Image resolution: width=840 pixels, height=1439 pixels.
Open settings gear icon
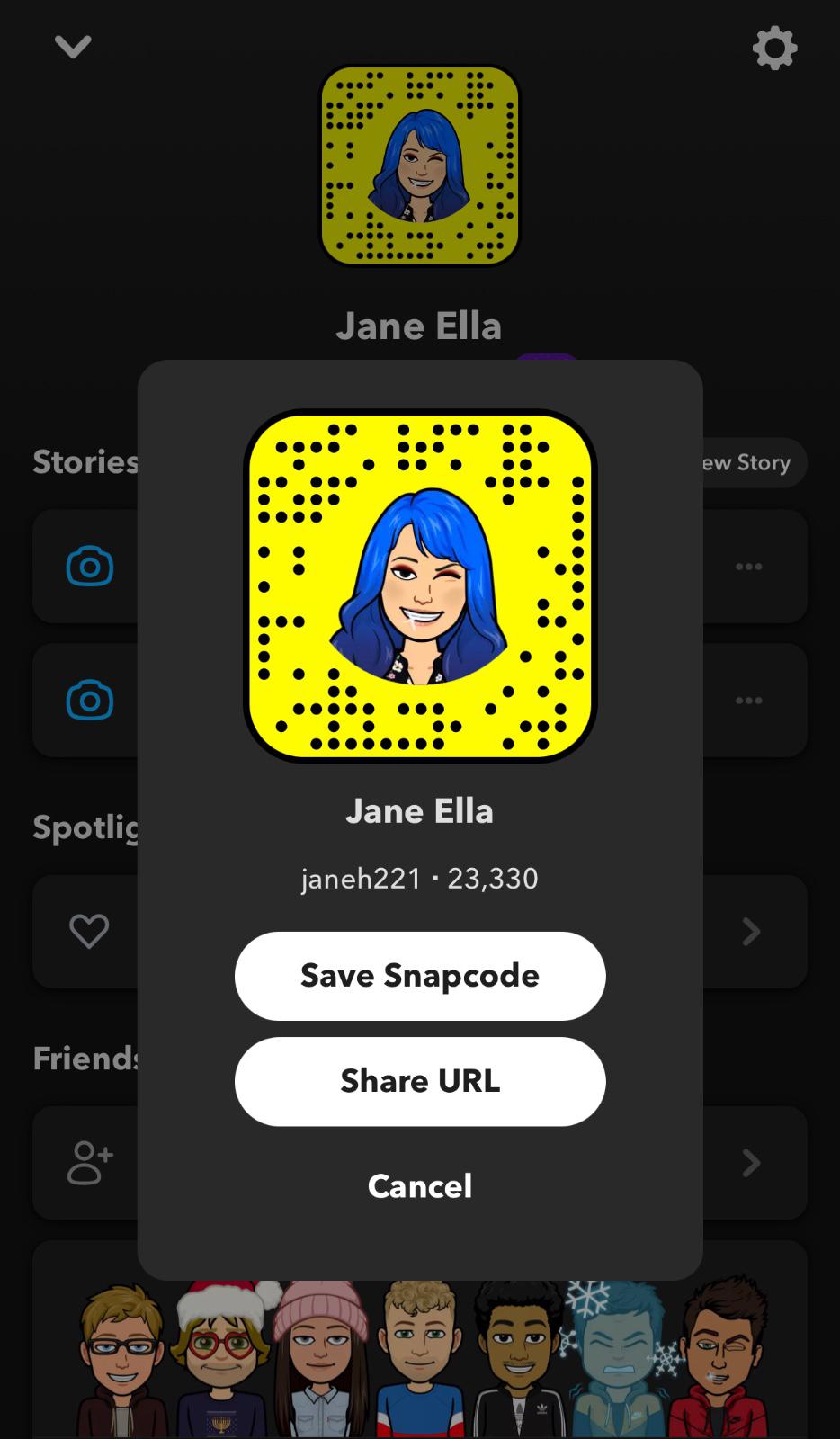tap(774, 48)
